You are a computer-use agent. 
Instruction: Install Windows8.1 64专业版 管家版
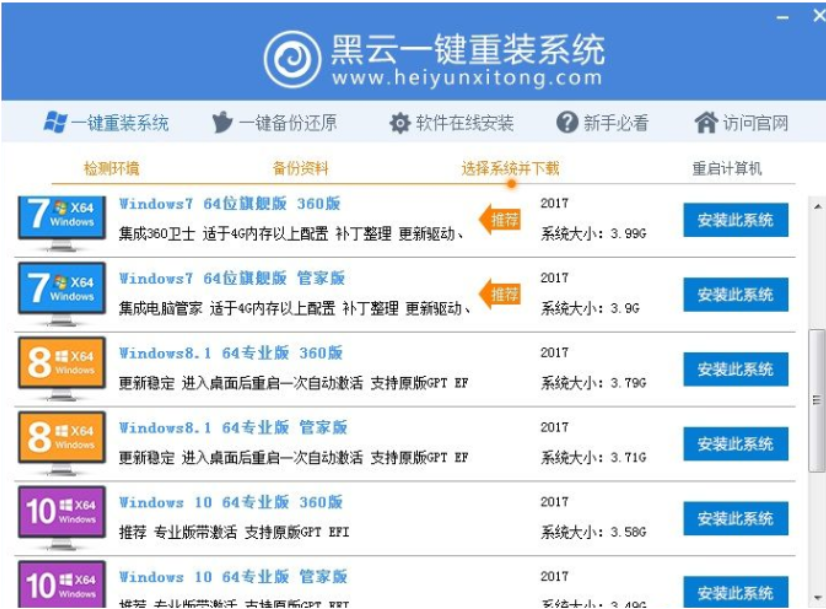[x=735, y=444]
